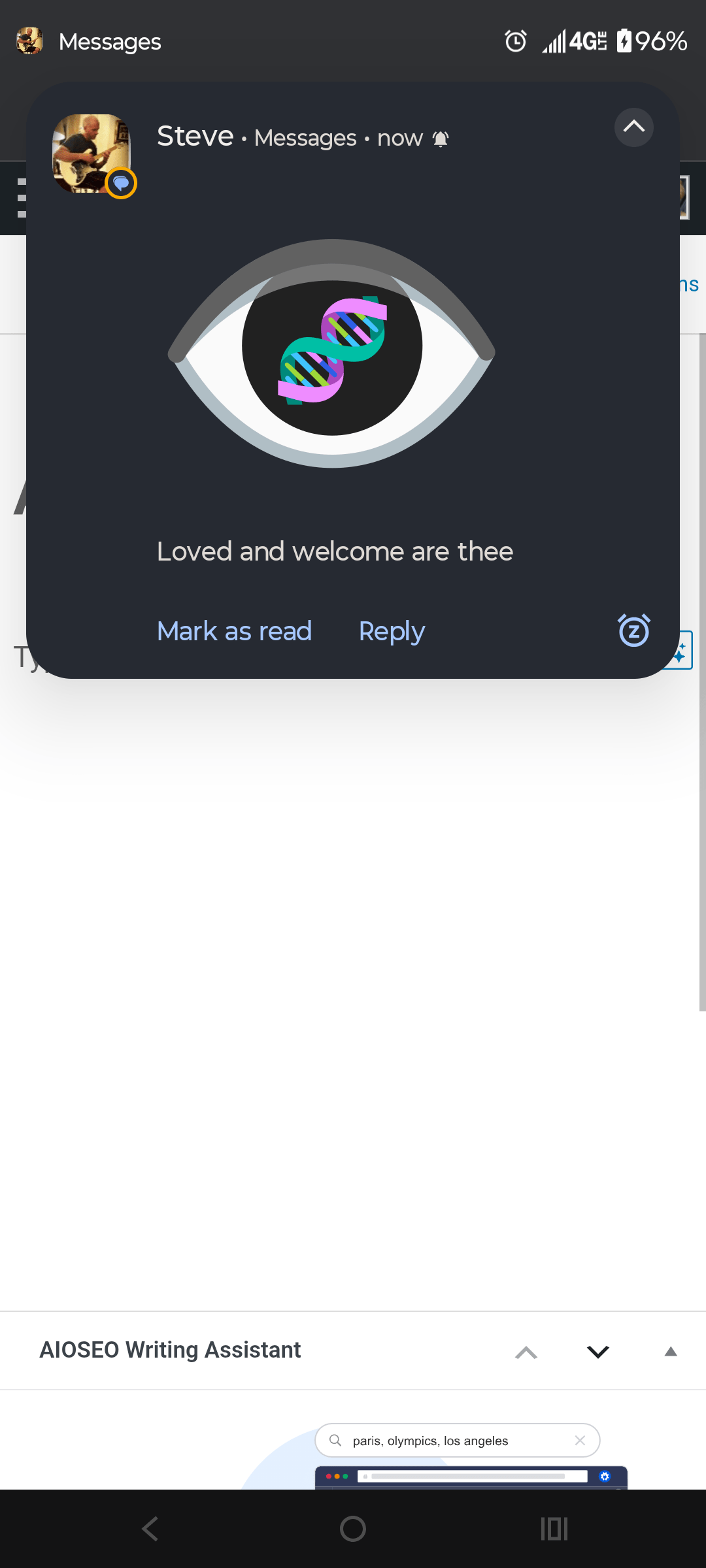The height and width of the screenshot is (1568, 706).
Task: Reply to Steve's message
Action: (392, 631)
